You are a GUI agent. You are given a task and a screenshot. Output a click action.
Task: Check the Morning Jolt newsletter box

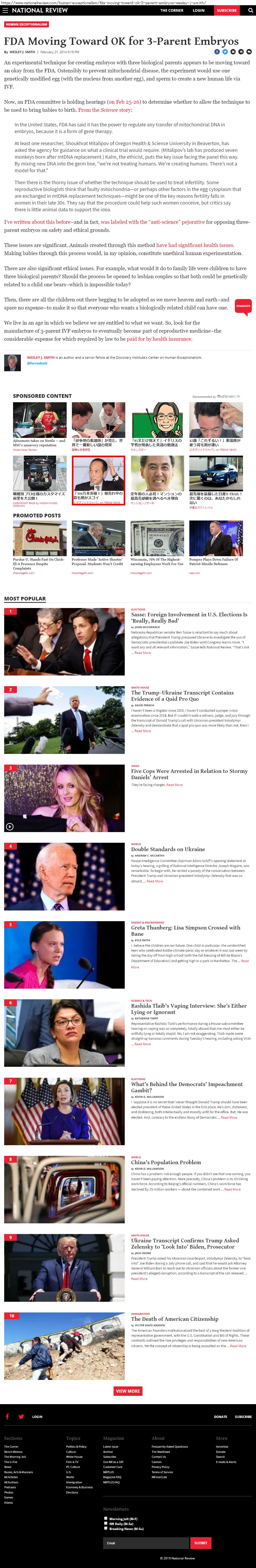[x=106, y=1518]
